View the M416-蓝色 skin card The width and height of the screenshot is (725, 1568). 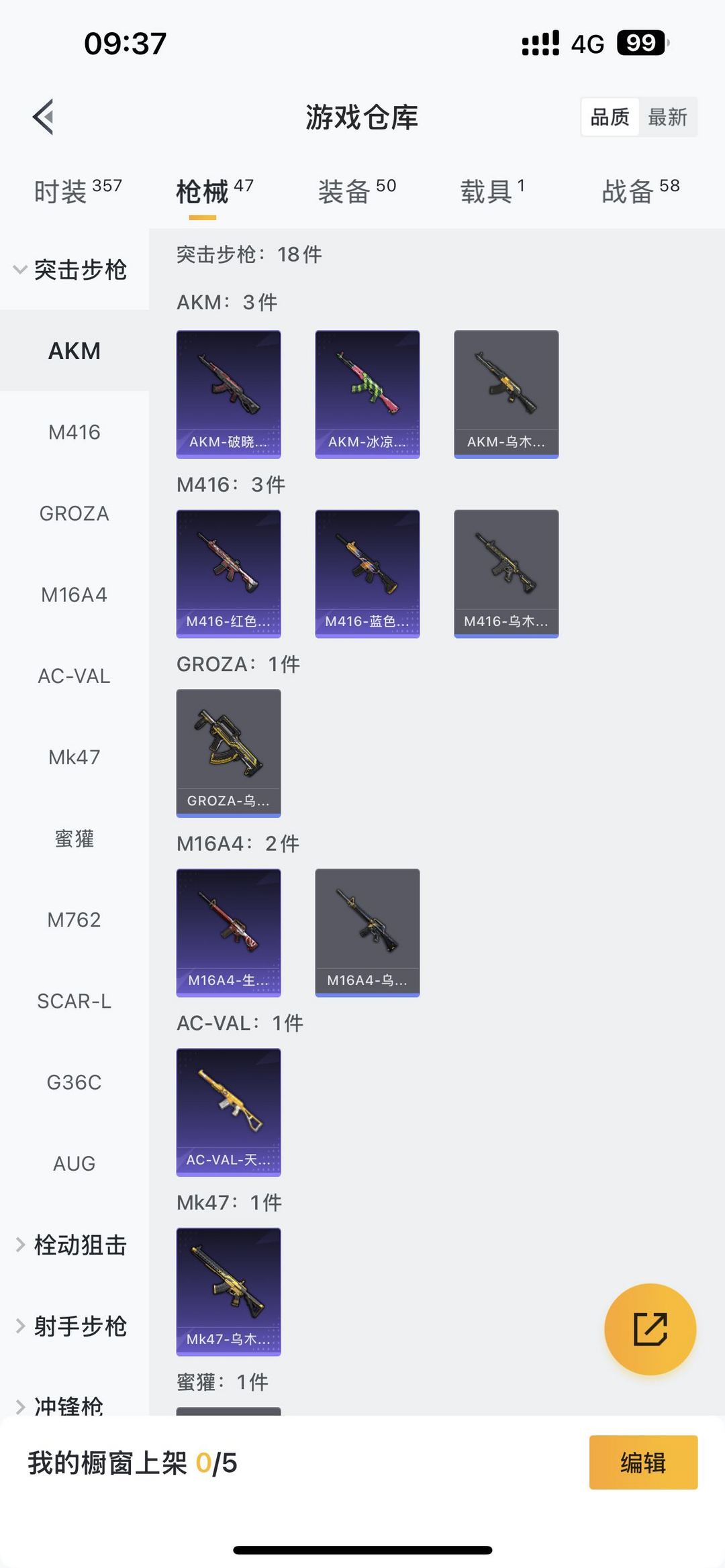(x=367, y=574)
